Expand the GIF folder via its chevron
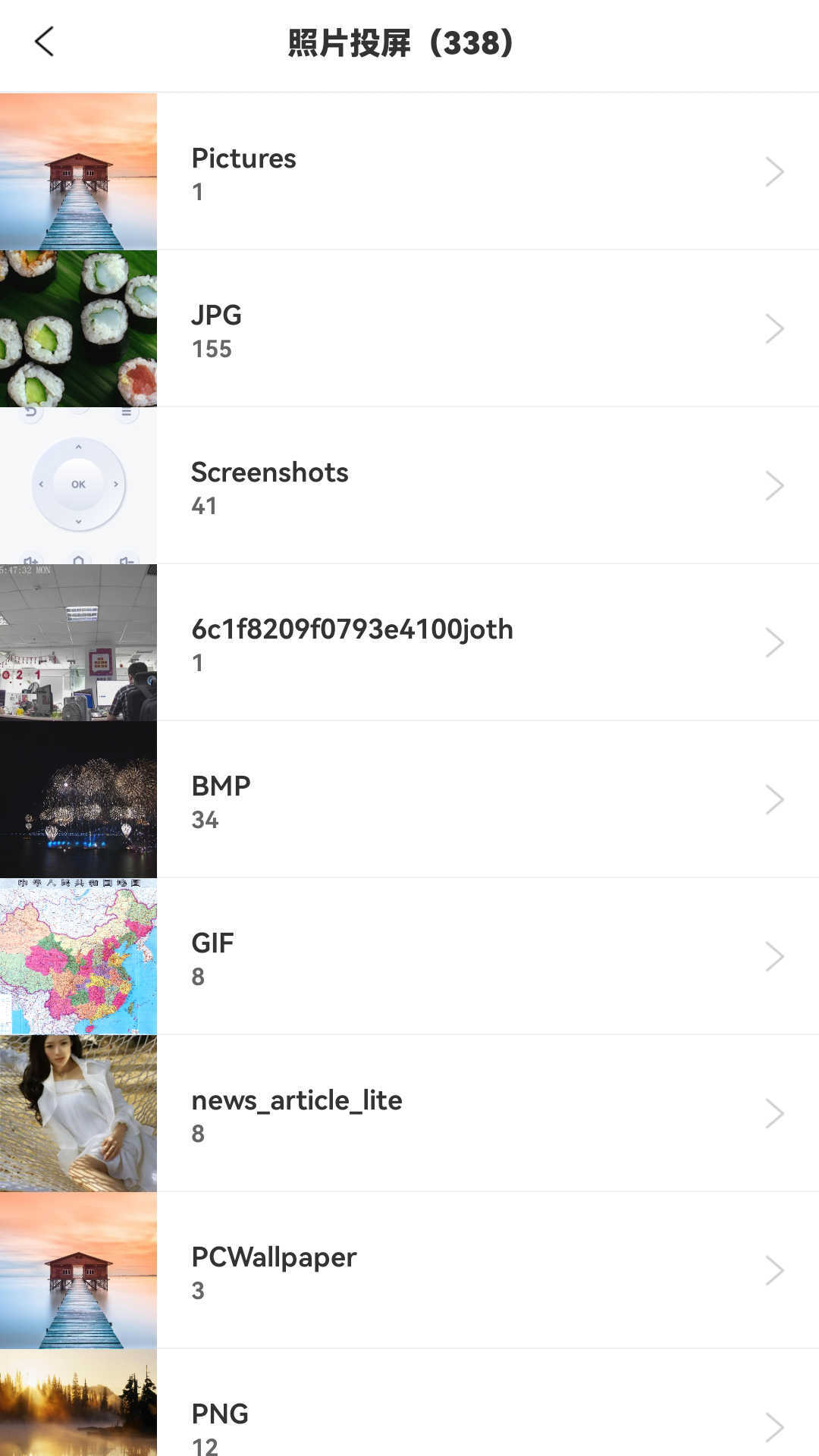The height and width of the screenshot is (1456, 819). tap(775, 955)
